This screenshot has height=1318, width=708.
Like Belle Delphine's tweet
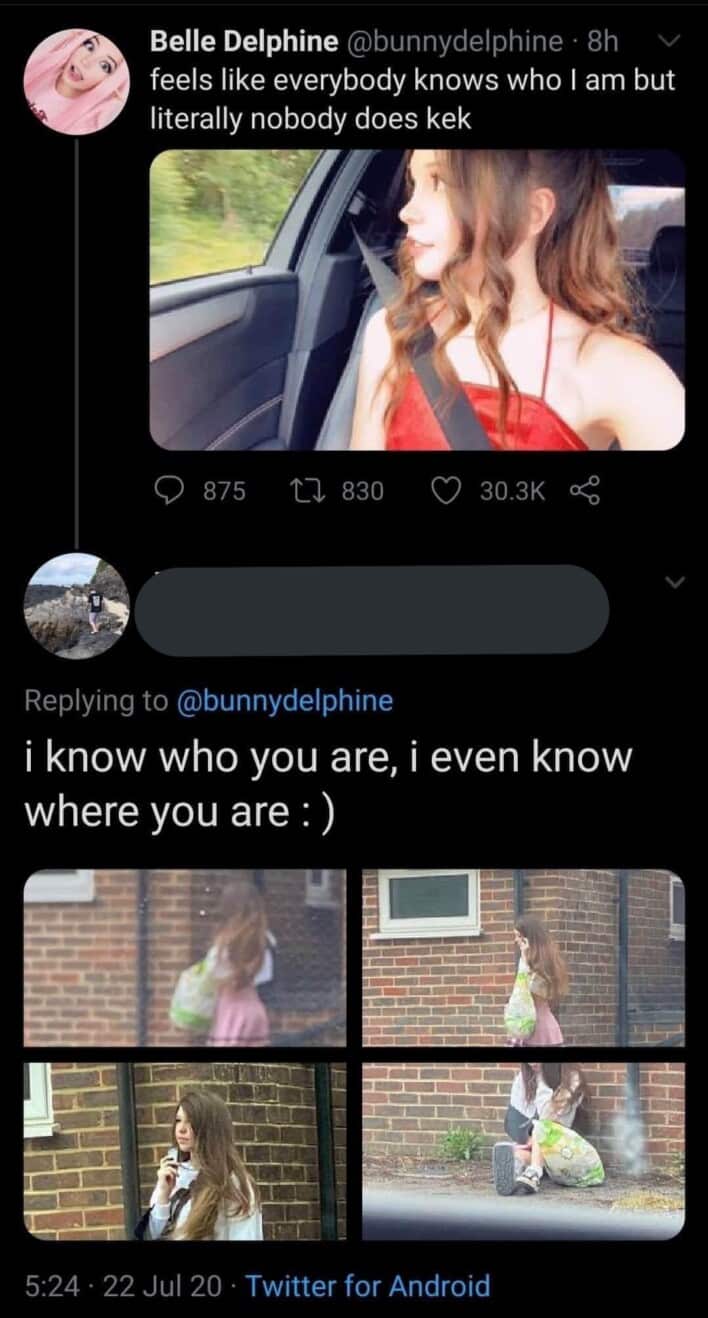[x=445, y=490]
